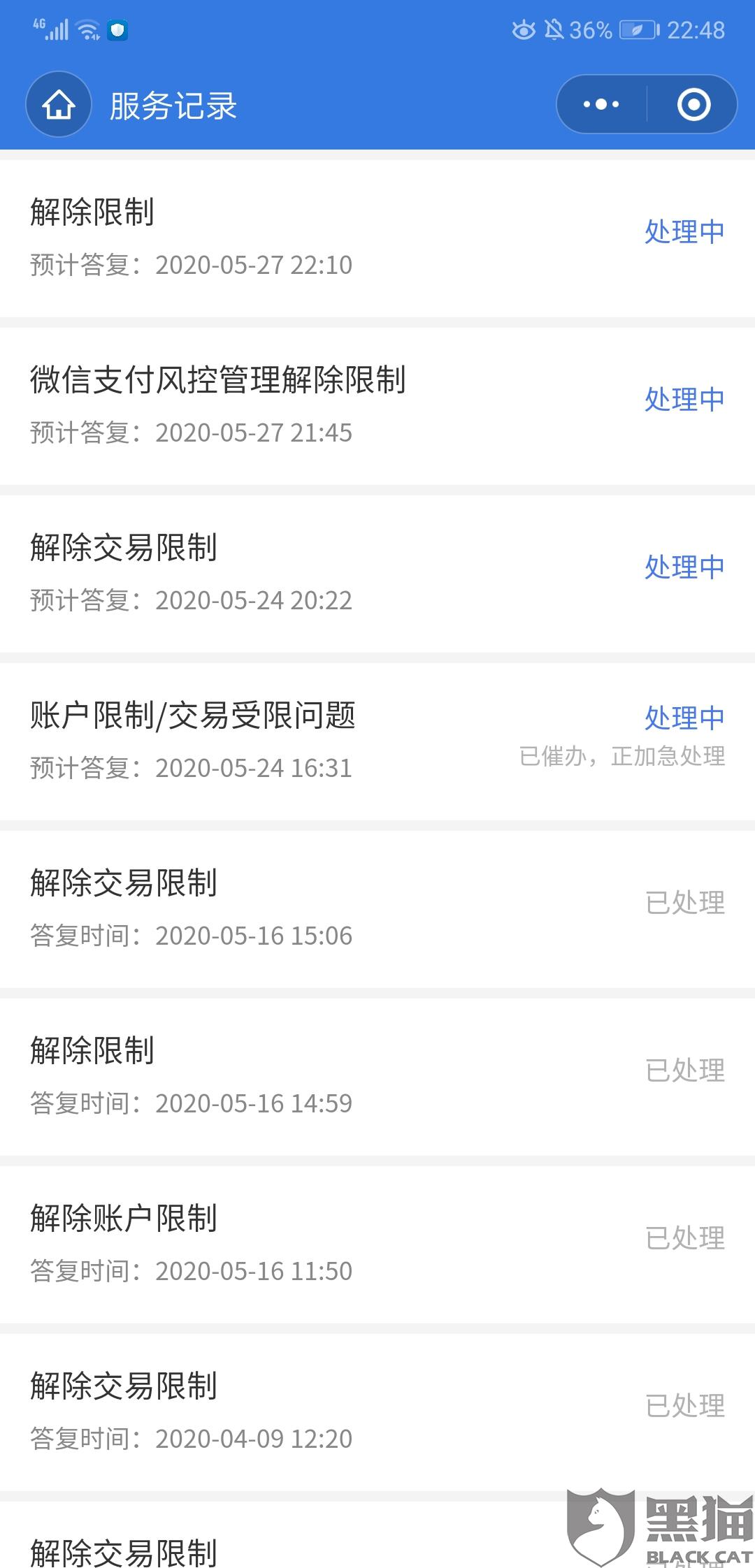Go to the mini-program home page

(59, 105)
